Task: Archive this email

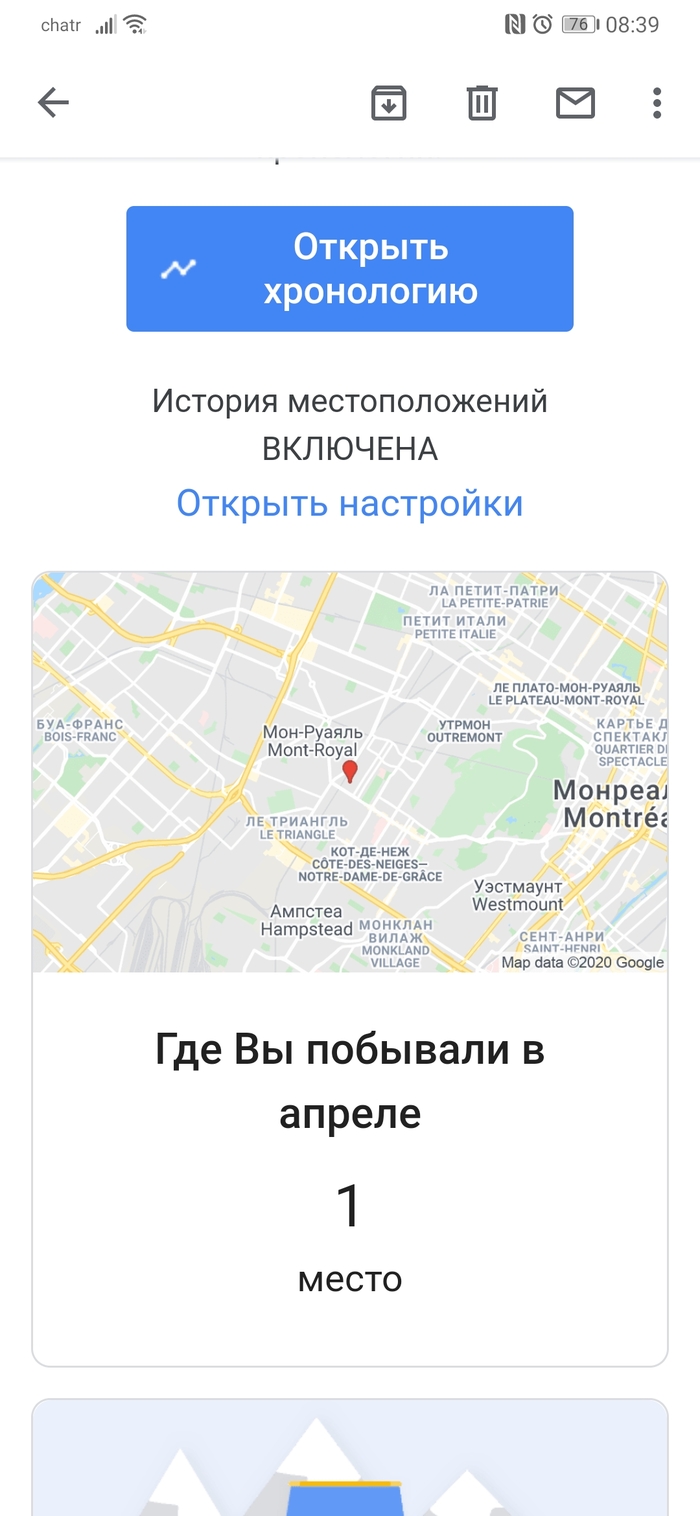Action: (388, 102)
